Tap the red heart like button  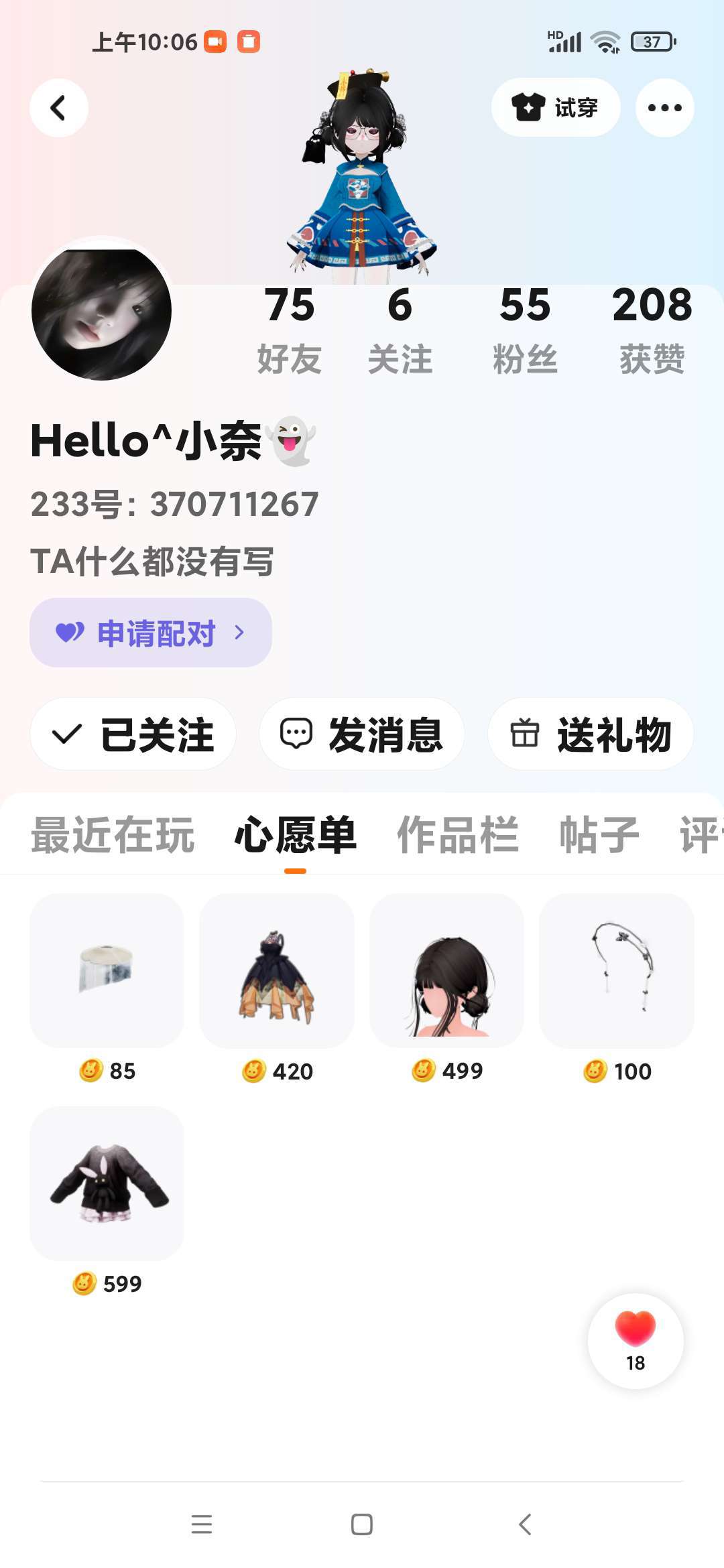click(x=636, y=1340)
